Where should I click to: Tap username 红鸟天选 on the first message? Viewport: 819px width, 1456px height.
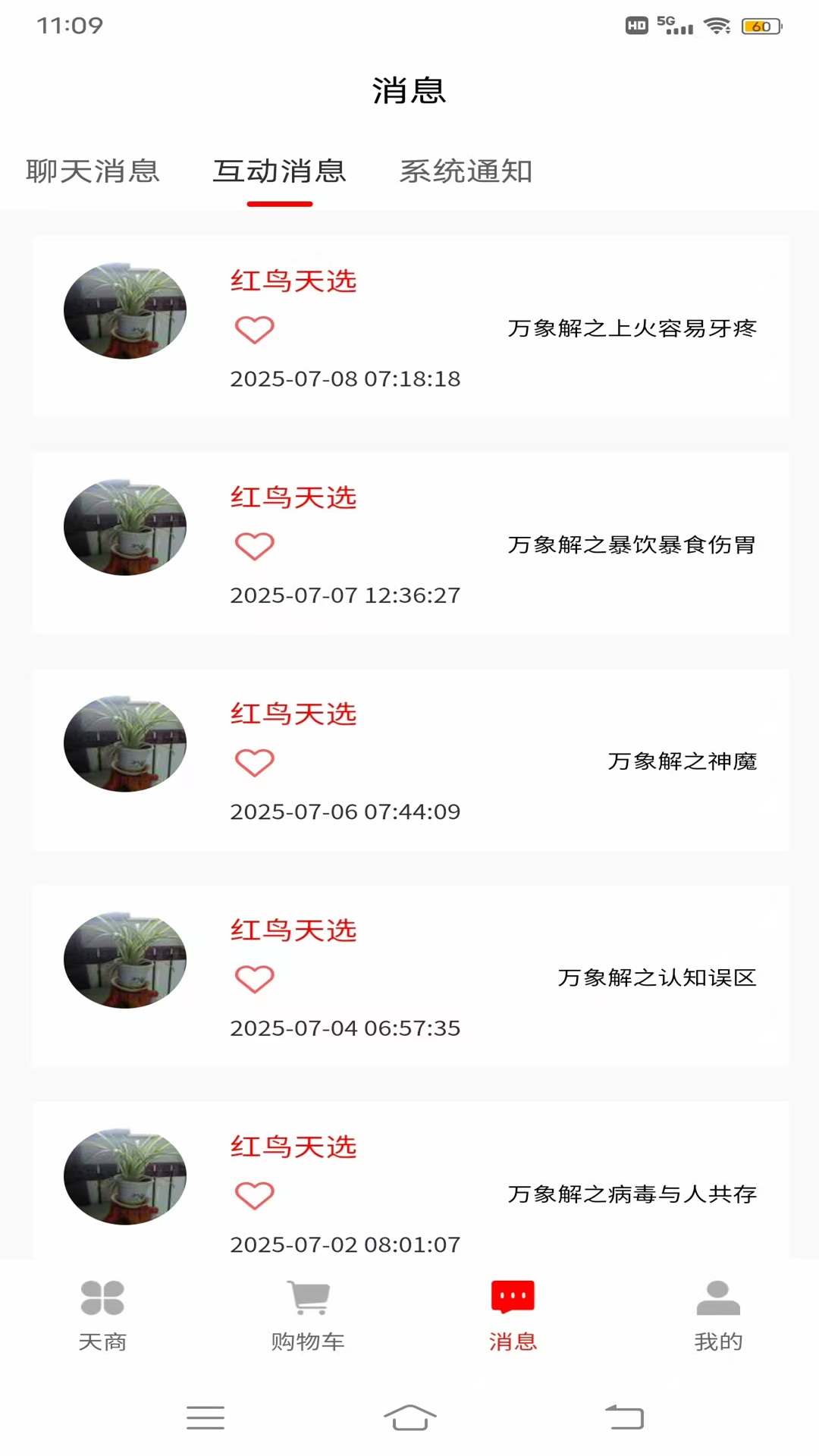293,281
